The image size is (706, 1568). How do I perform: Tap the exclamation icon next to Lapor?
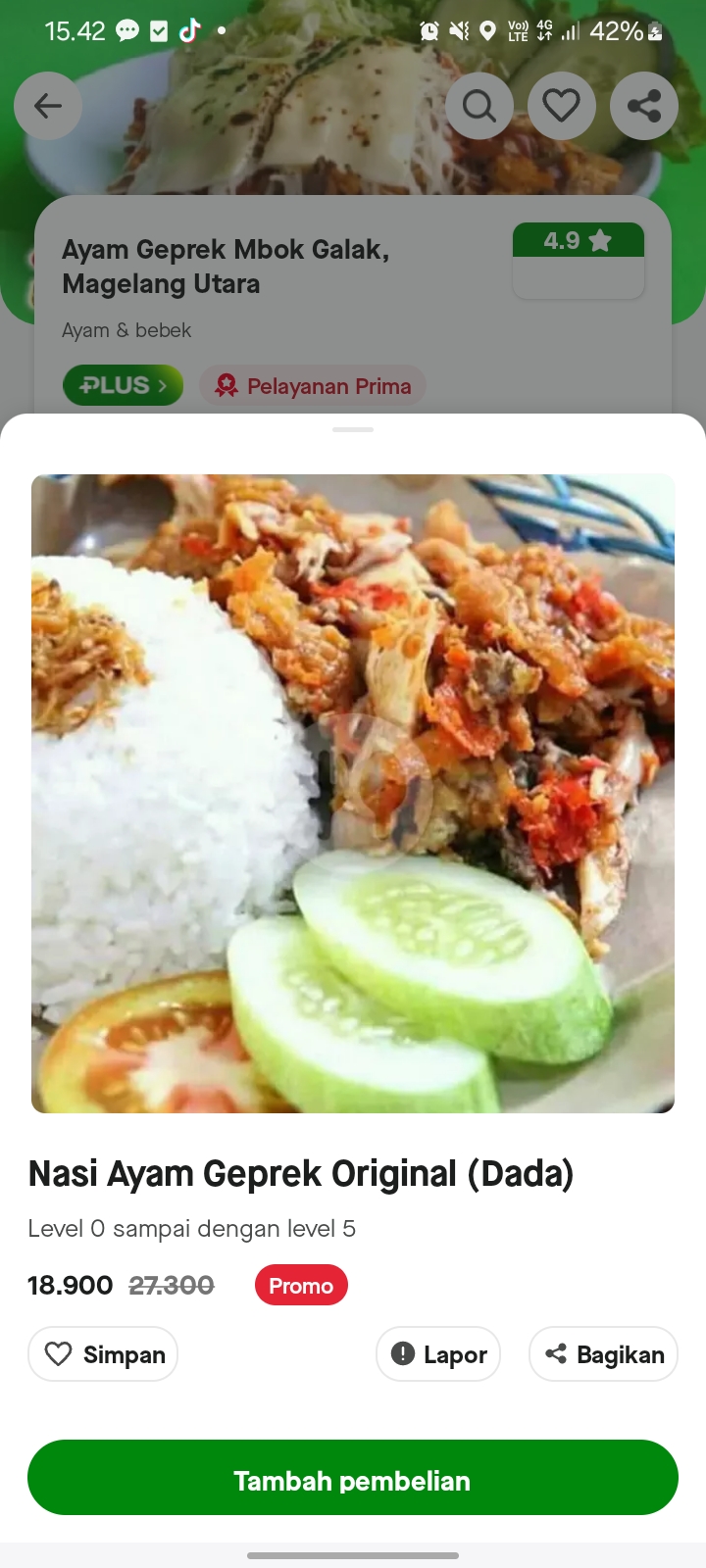[403, 1353]
